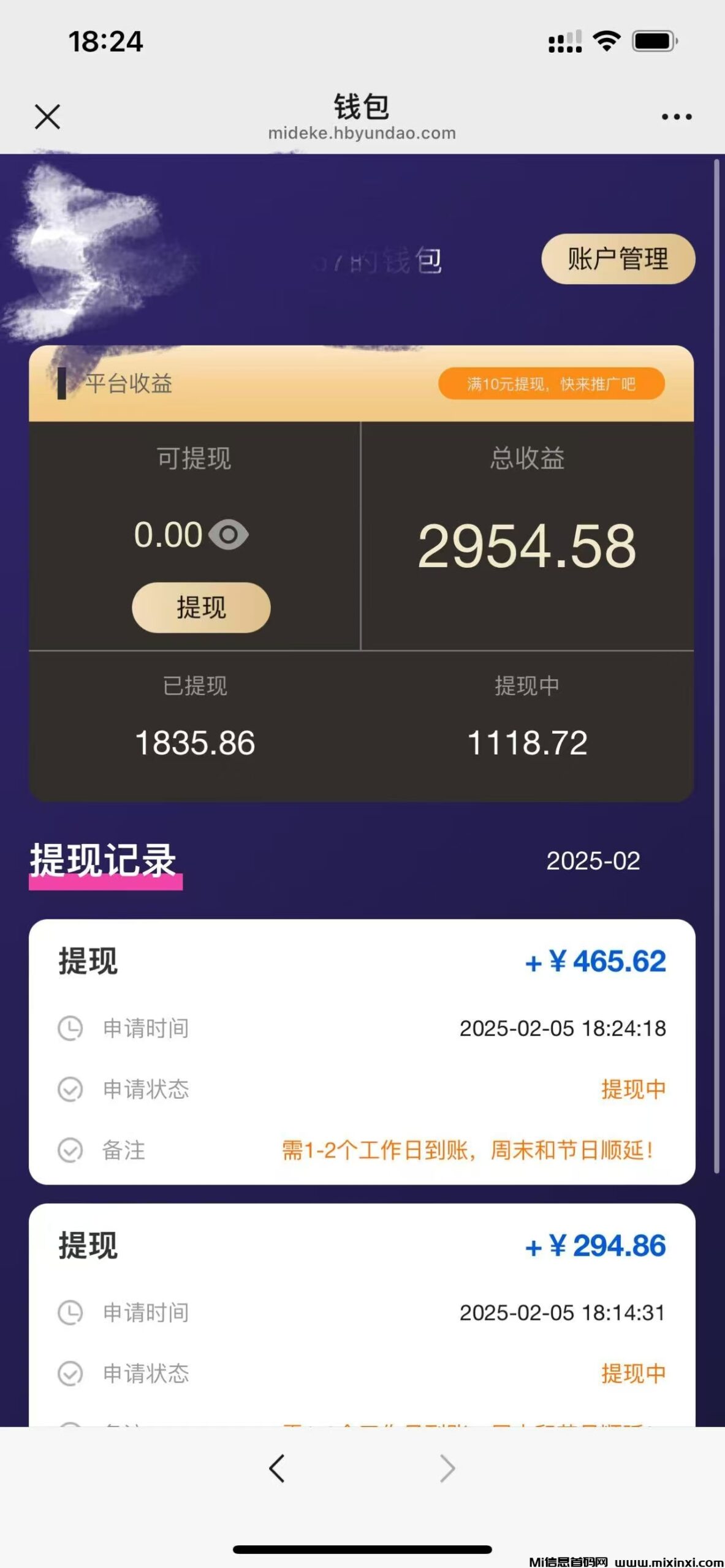Go to next page with right chevron

pyautogui.click(x=447, y=1467)
